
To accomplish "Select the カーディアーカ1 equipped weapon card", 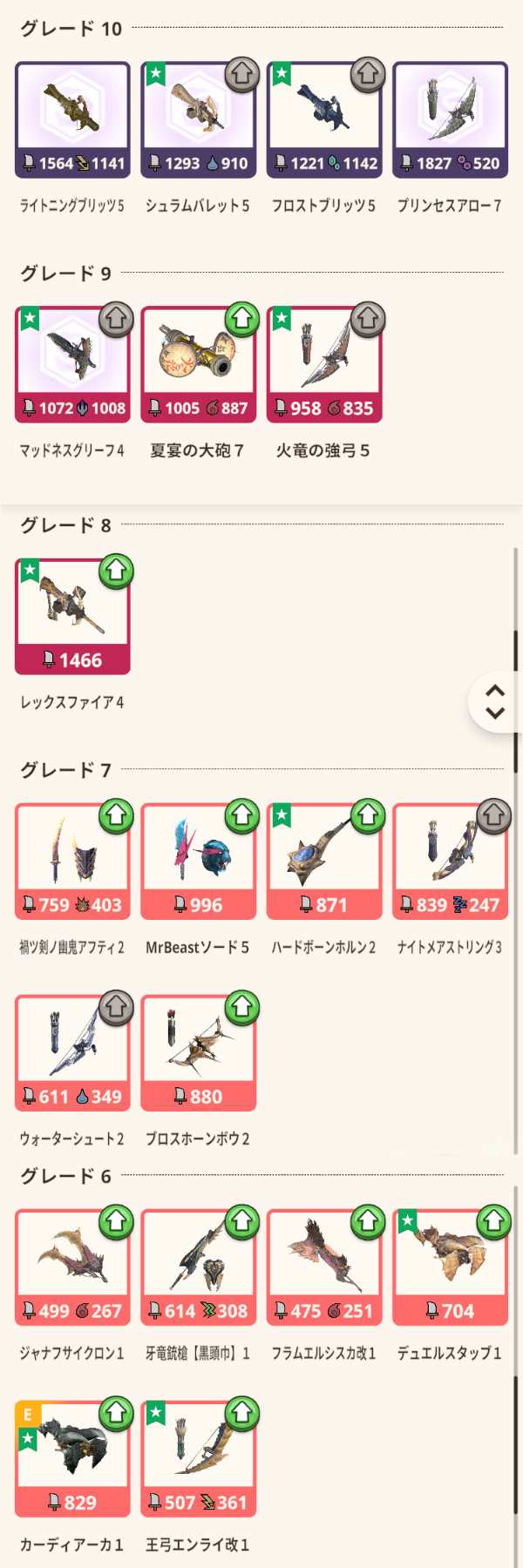I will click(72, 1458).
